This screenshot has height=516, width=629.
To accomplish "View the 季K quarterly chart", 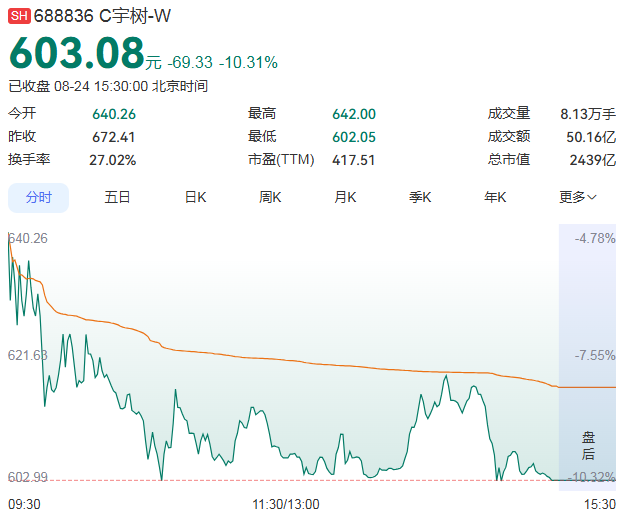I will click(x=420, y=197).
